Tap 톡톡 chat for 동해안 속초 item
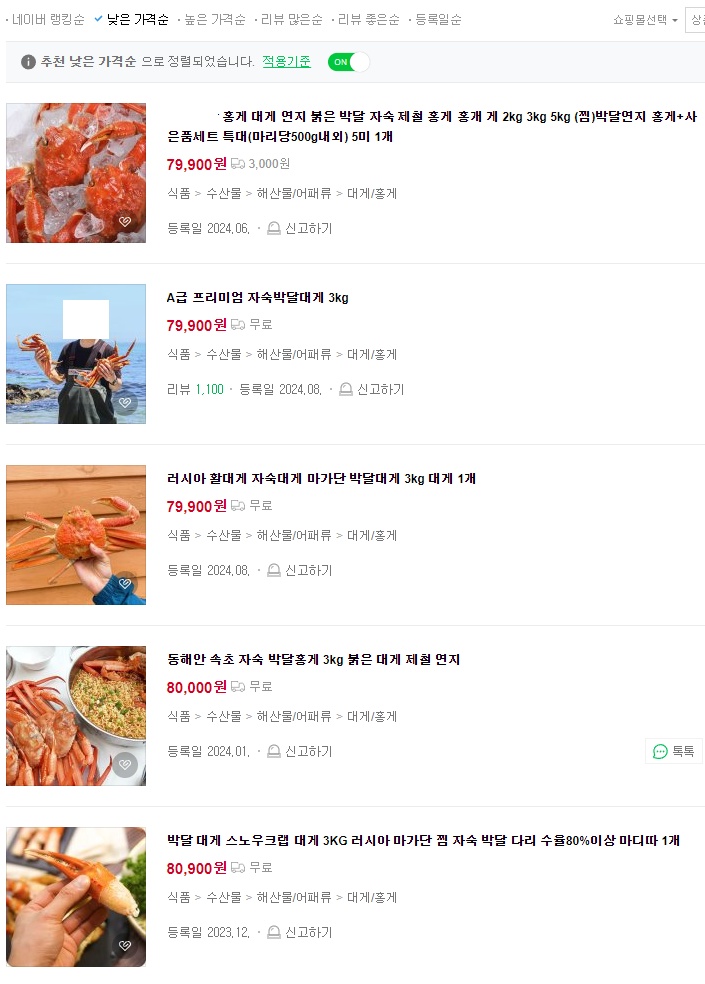 pyautogui.click(x=674, y=751)
